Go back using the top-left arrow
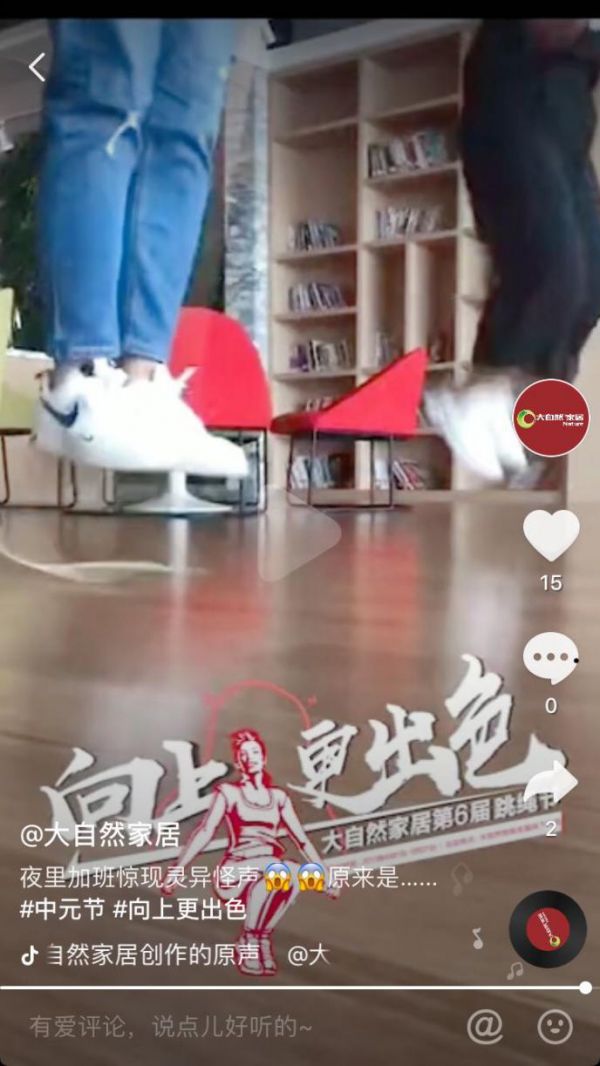 [37, 67]
